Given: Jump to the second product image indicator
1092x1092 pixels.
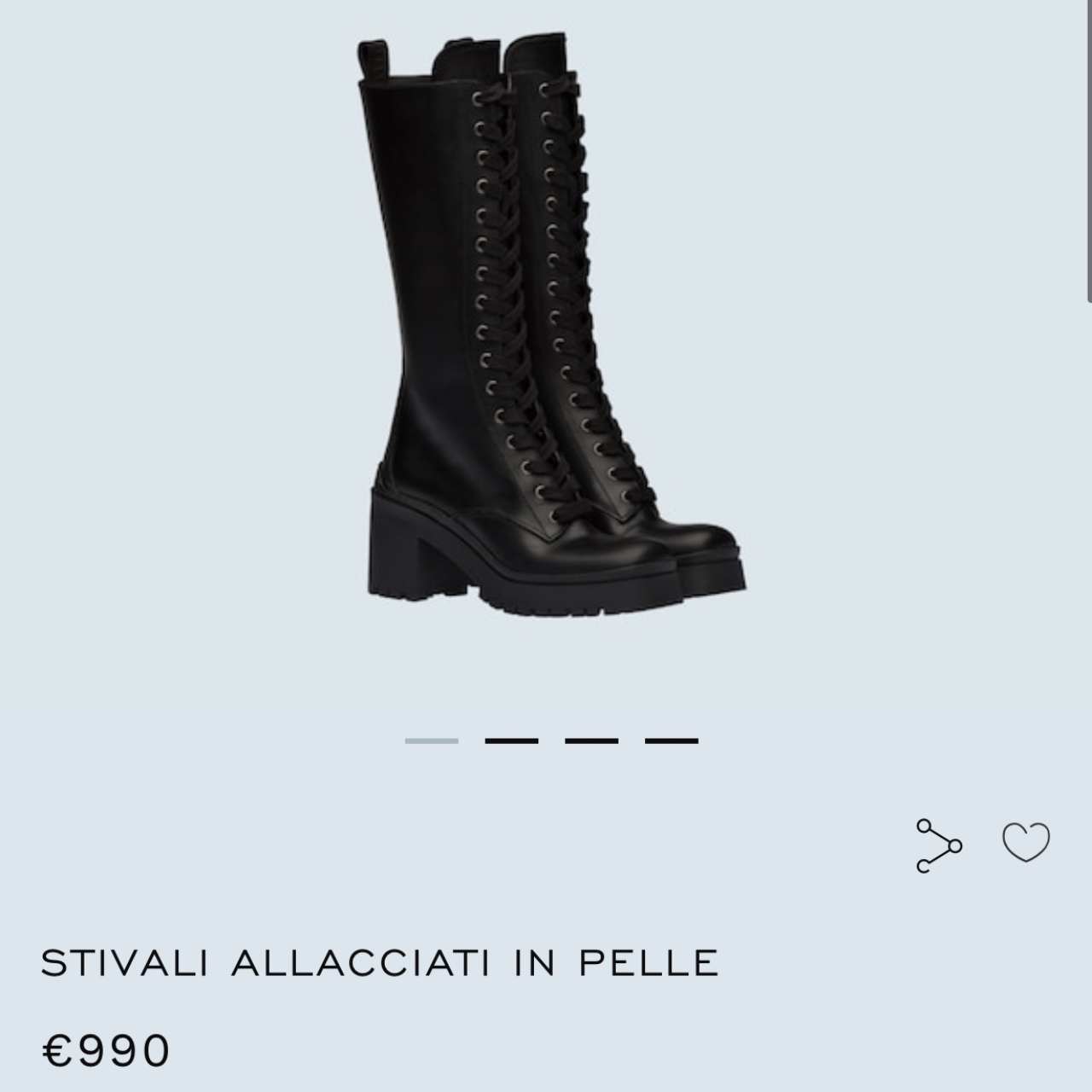Looking at the screenshot, I should (x=511, y=741).
